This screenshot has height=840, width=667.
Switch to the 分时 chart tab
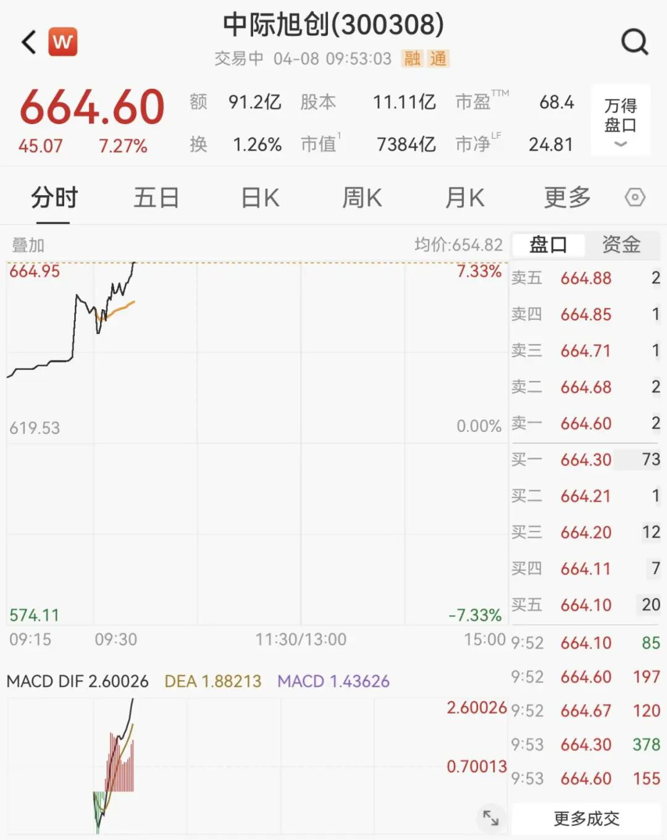click(x=53, y=197)
